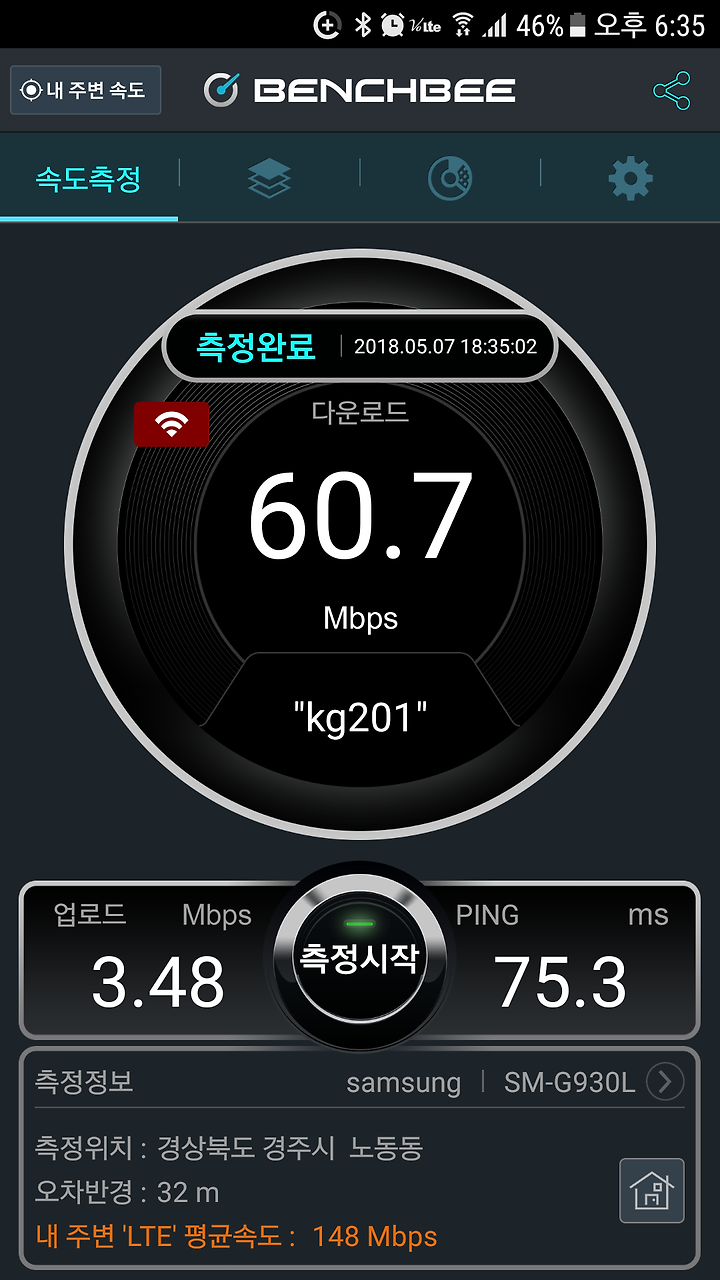Share the speed test result
This screenshot has width=720, height=1280.
click(671, 91)
